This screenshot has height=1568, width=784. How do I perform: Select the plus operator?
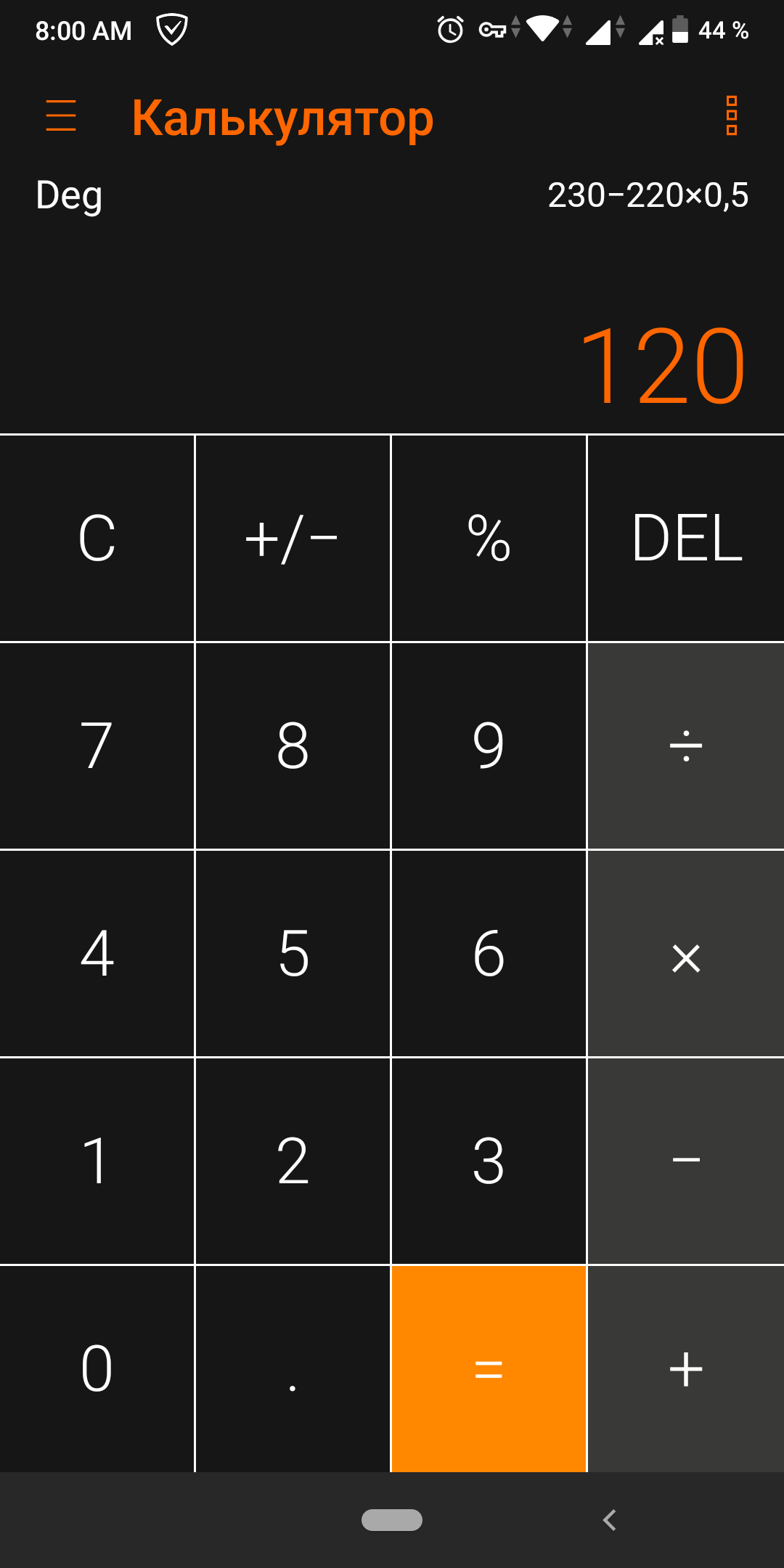point(686,1368)
